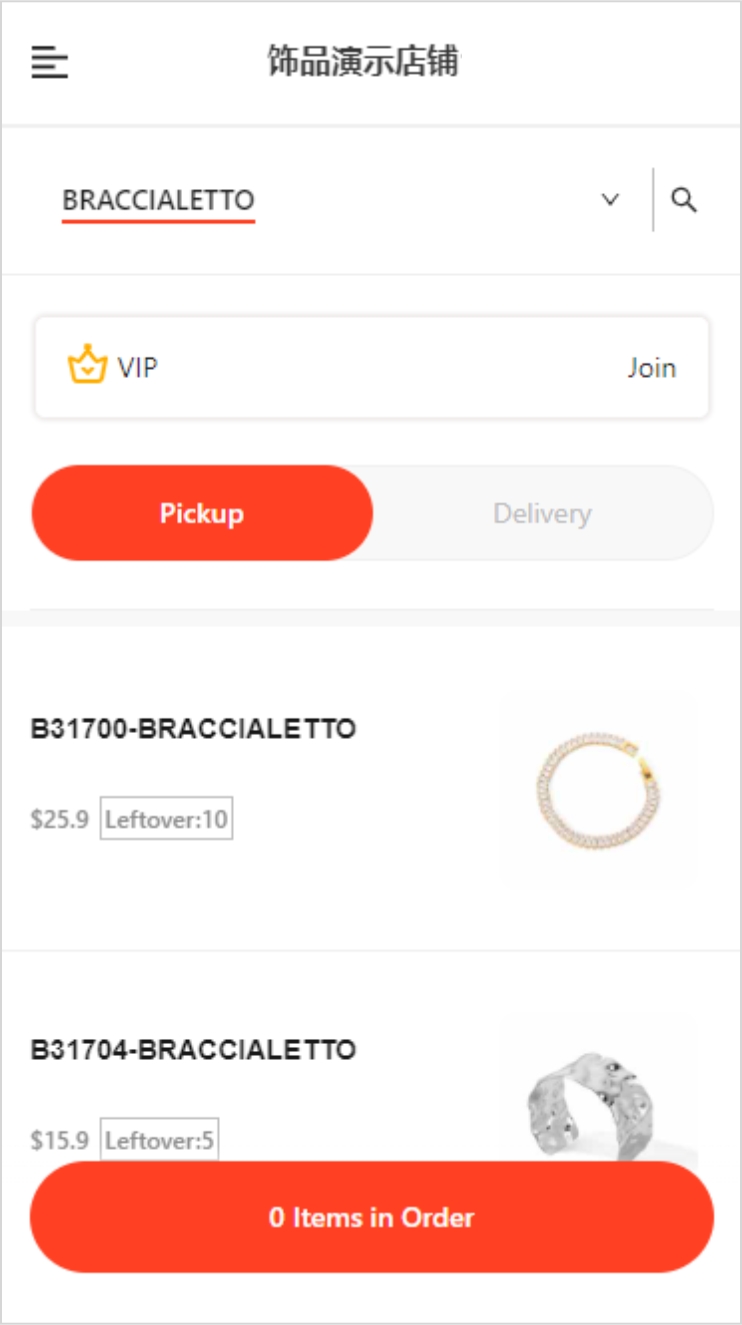Viewport: 742px width, 1325px height.
Task: Expand the category dropdown chevron
Action: 610,200
